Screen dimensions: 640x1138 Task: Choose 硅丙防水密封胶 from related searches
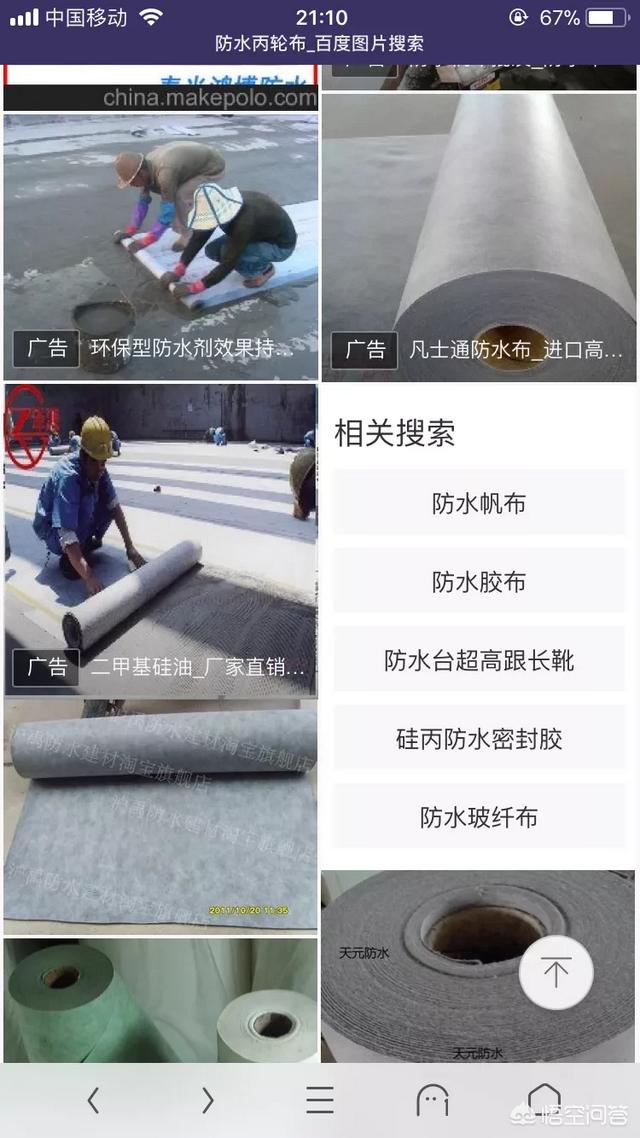pos(479,739)
